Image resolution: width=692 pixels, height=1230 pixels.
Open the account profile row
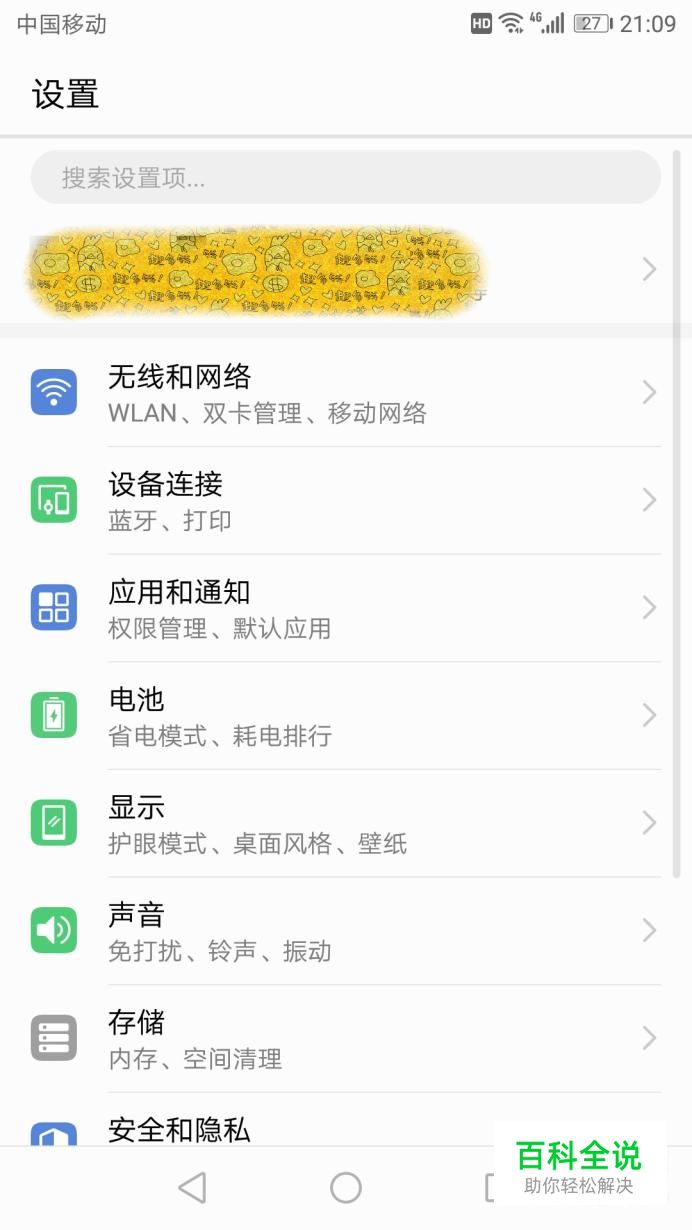tap(345, 269)
